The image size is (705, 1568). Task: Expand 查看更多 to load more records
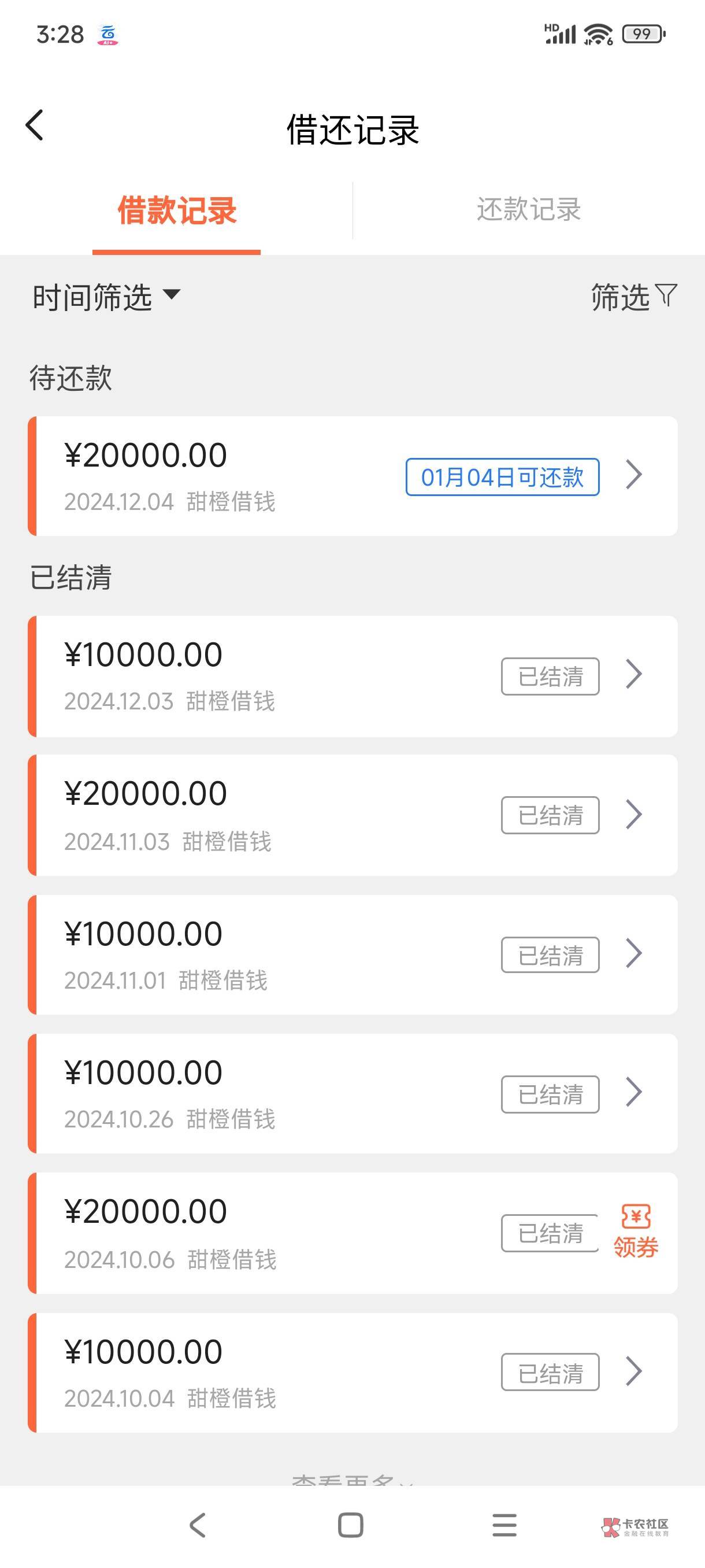[x=352, y=1478]
